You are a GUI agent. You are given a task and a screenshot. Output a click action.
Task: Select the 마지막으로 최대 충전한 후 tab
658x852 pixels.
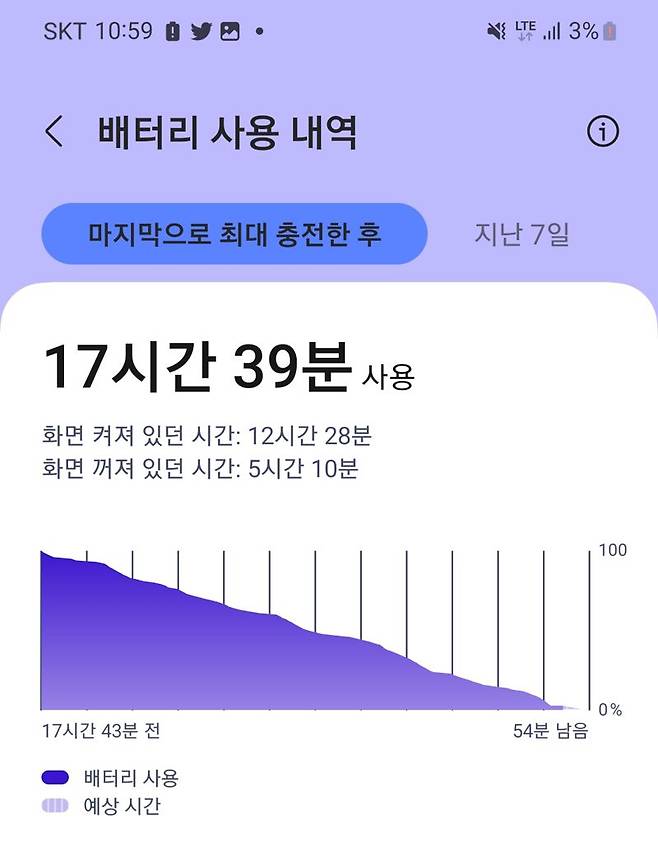pyautogui.click(x=234, y=234)
